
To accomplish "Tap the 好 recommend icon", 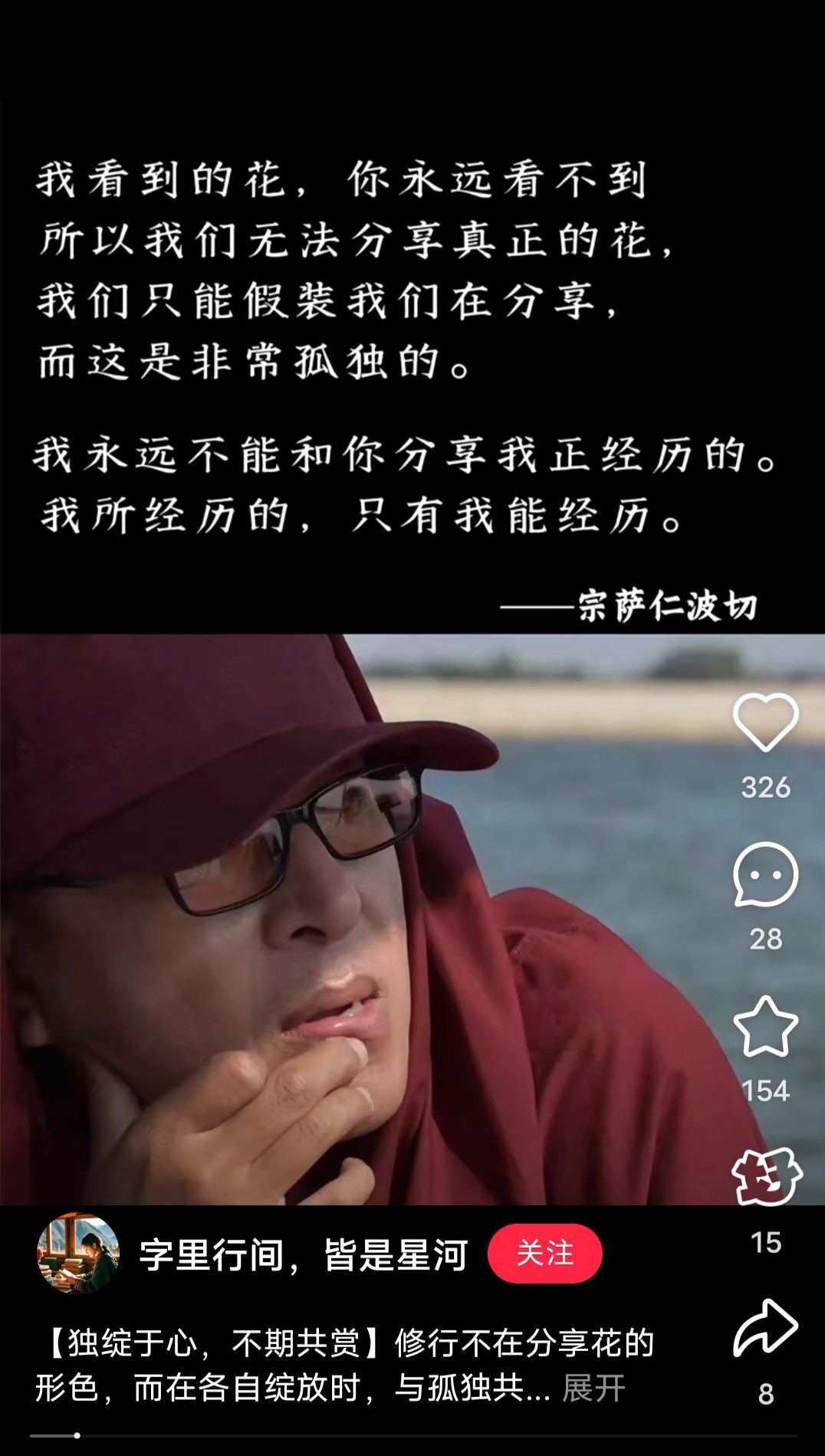I will [765, 1177].
